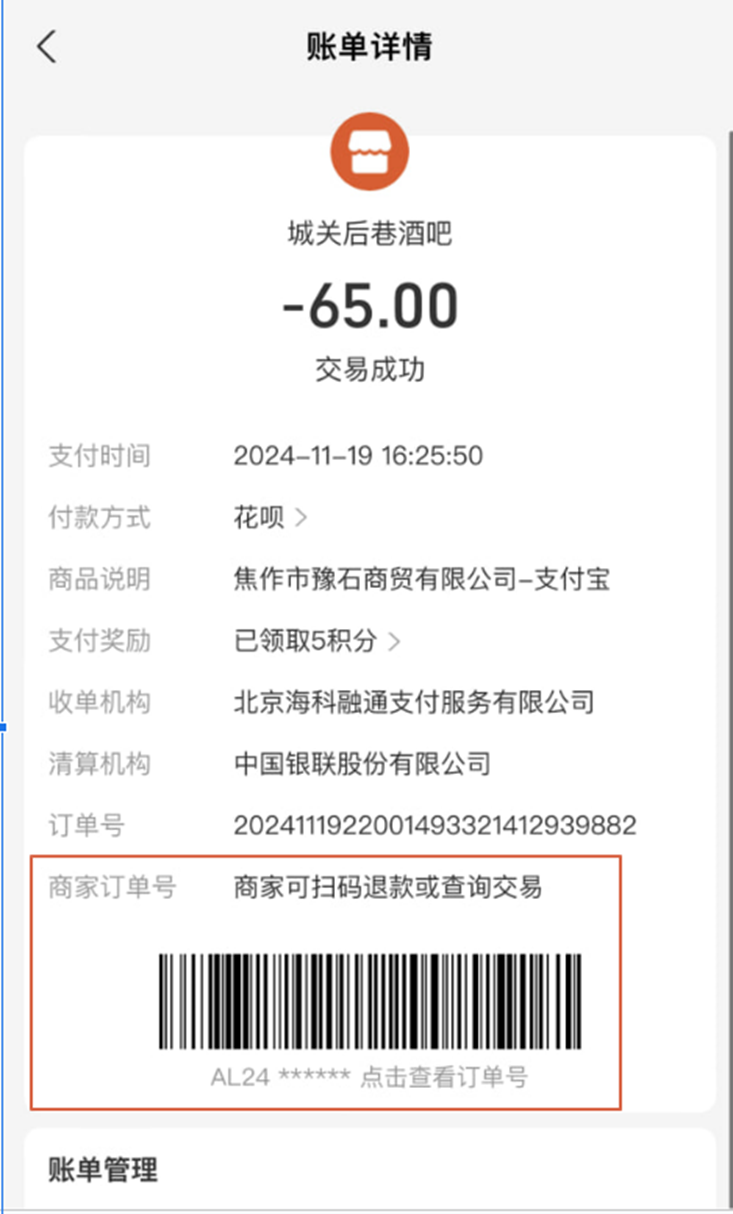This screenshot has height=1214, width=733.
Task: Open the 已领取5积分 payment reward
Action: click(x=316, y=641)
